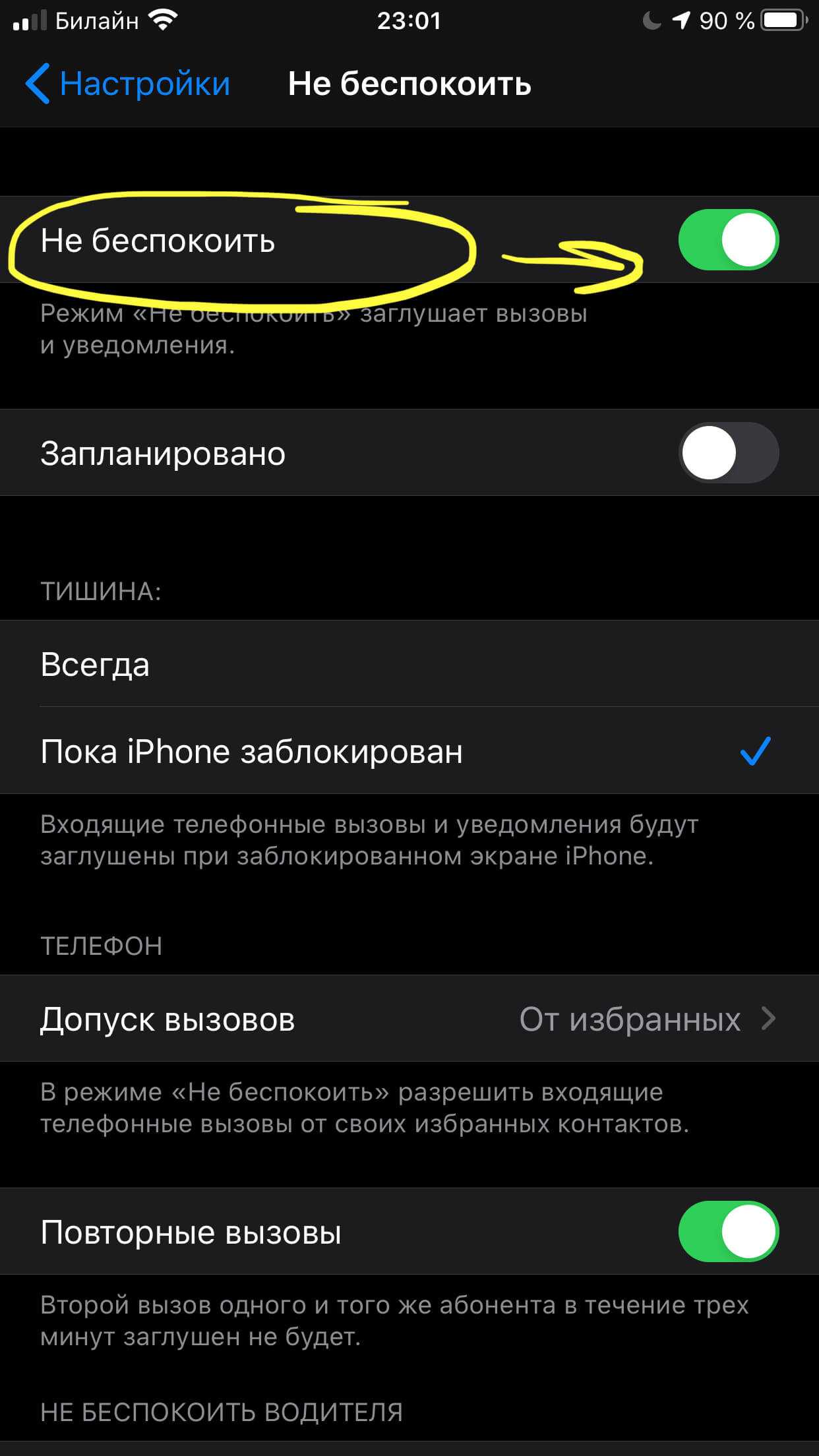Turn off the Не беспокоить switch

click(728, 240)
